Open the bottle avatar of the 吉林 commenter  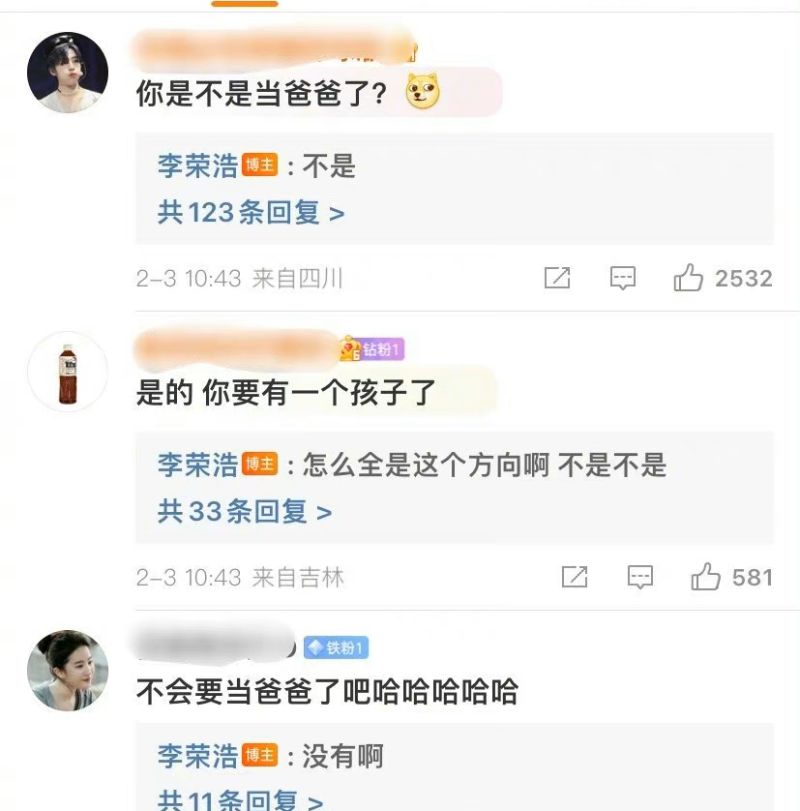tap(67, 371)
